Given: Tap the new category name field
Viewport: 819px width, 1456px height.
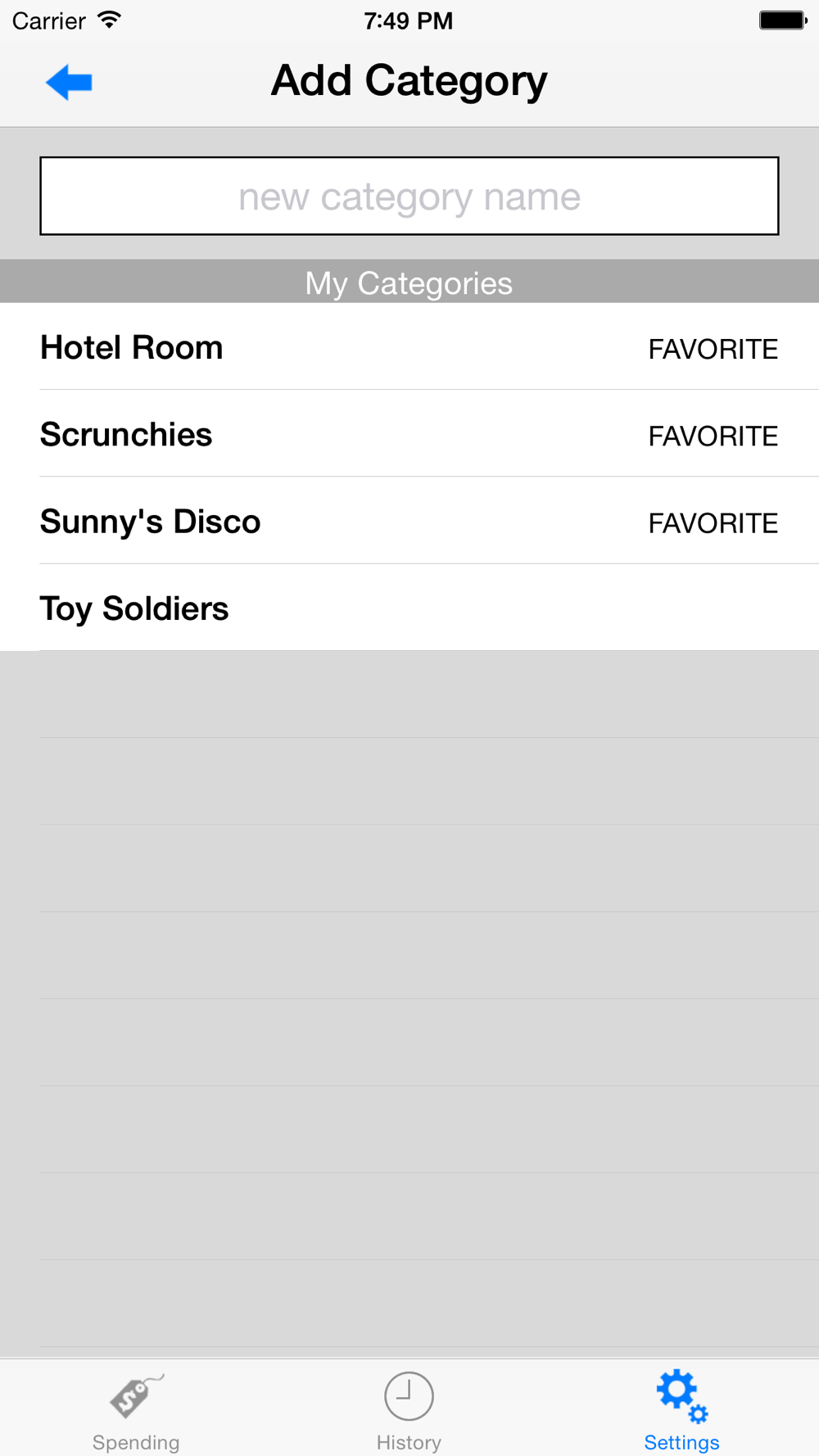Looking at the screenshot, I should click(x=409, y=196).
